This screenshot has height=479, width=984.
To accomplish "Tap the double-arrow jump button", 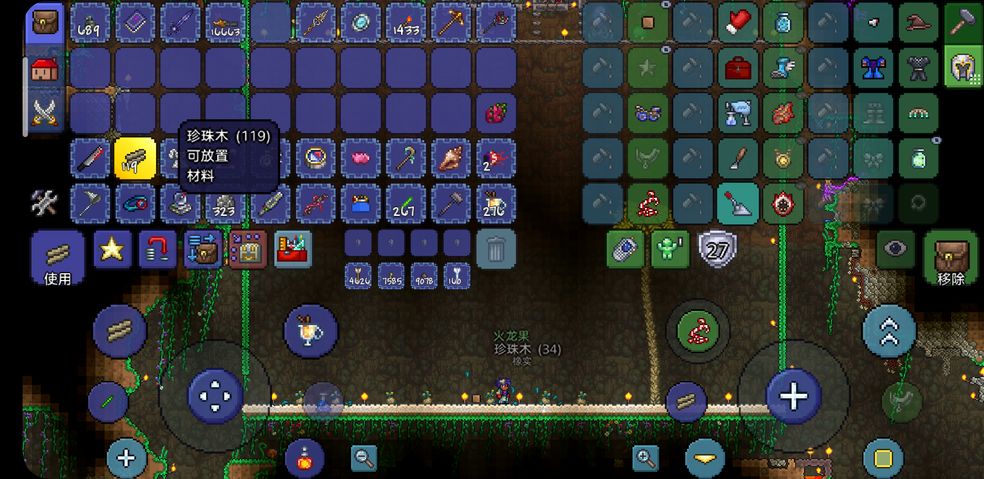I will coord(888,330).
